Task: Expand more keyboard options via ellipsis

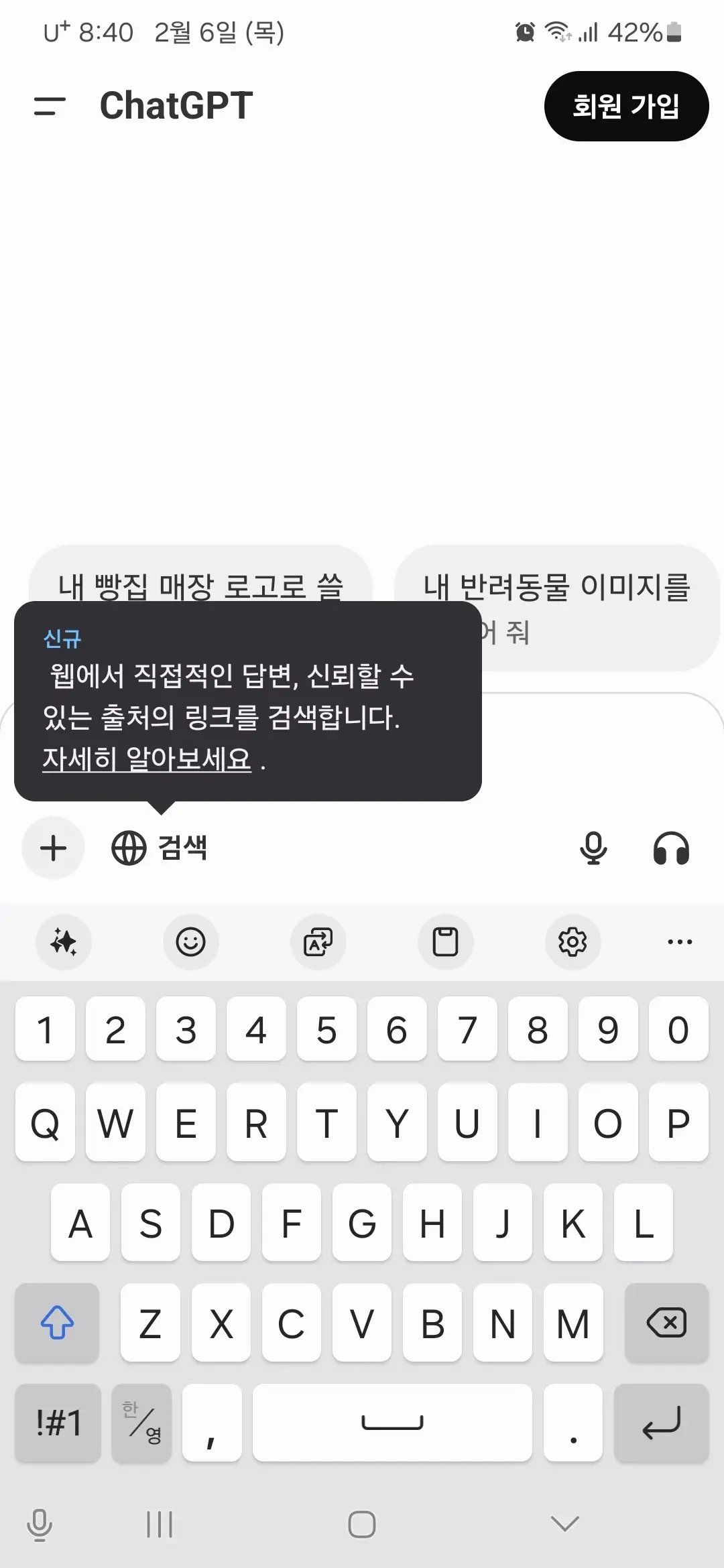Action: click(679, 942)
